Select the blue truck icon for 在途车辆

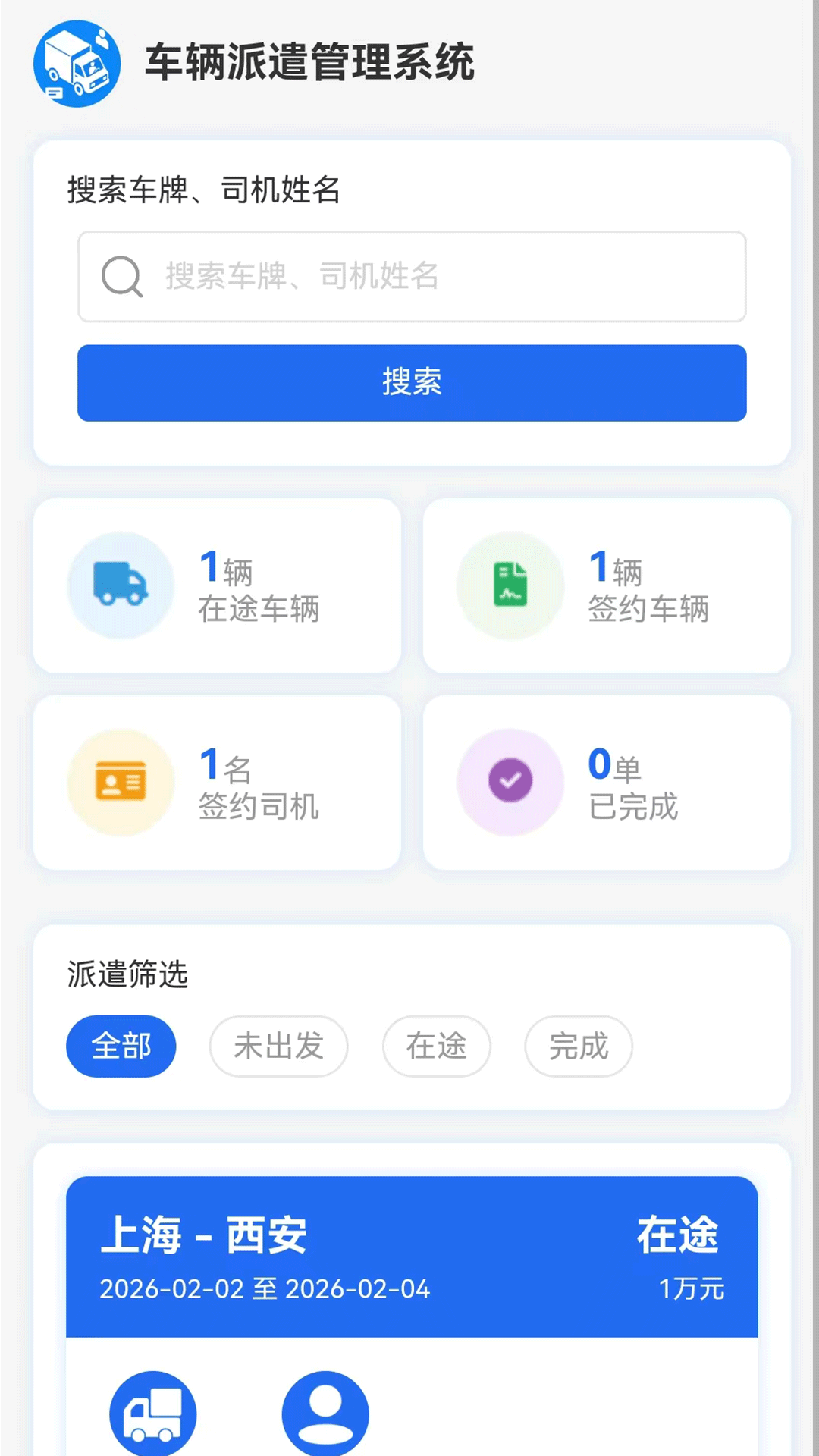click(121, 585)
